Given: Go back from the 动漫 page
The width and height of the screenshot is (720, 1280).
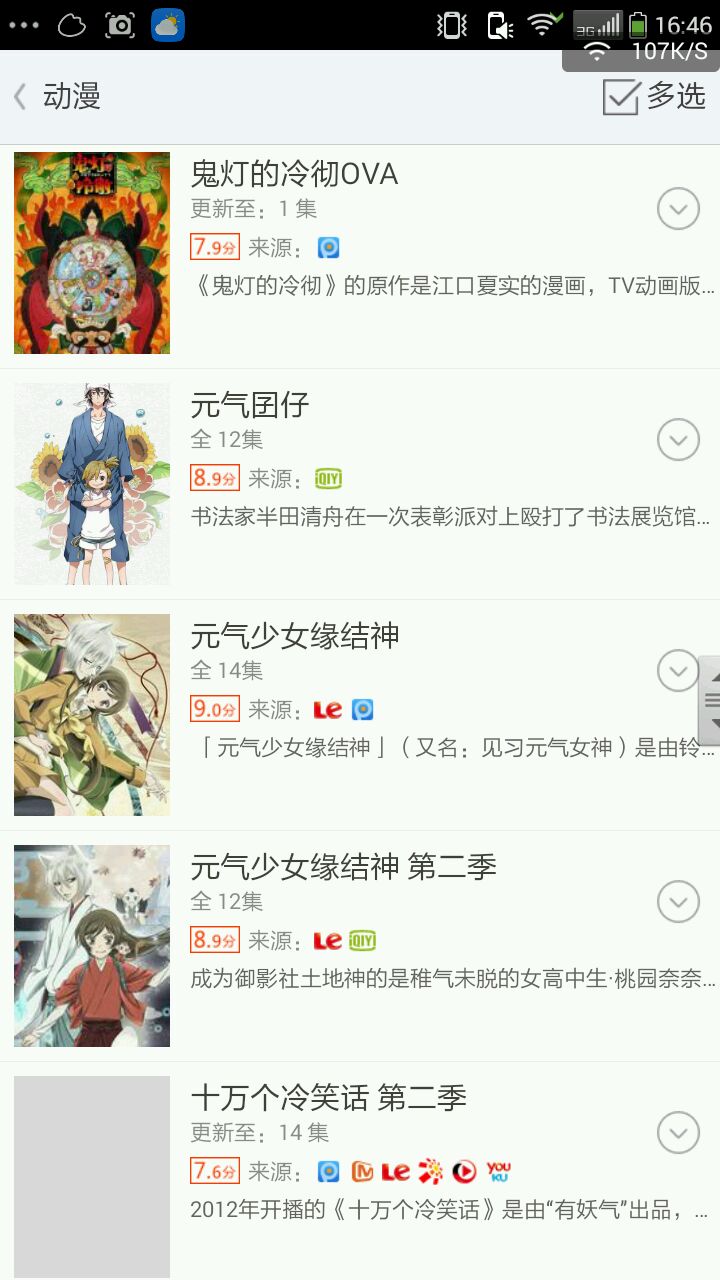Looking at the screenshot, I should (x=20, y=97).
